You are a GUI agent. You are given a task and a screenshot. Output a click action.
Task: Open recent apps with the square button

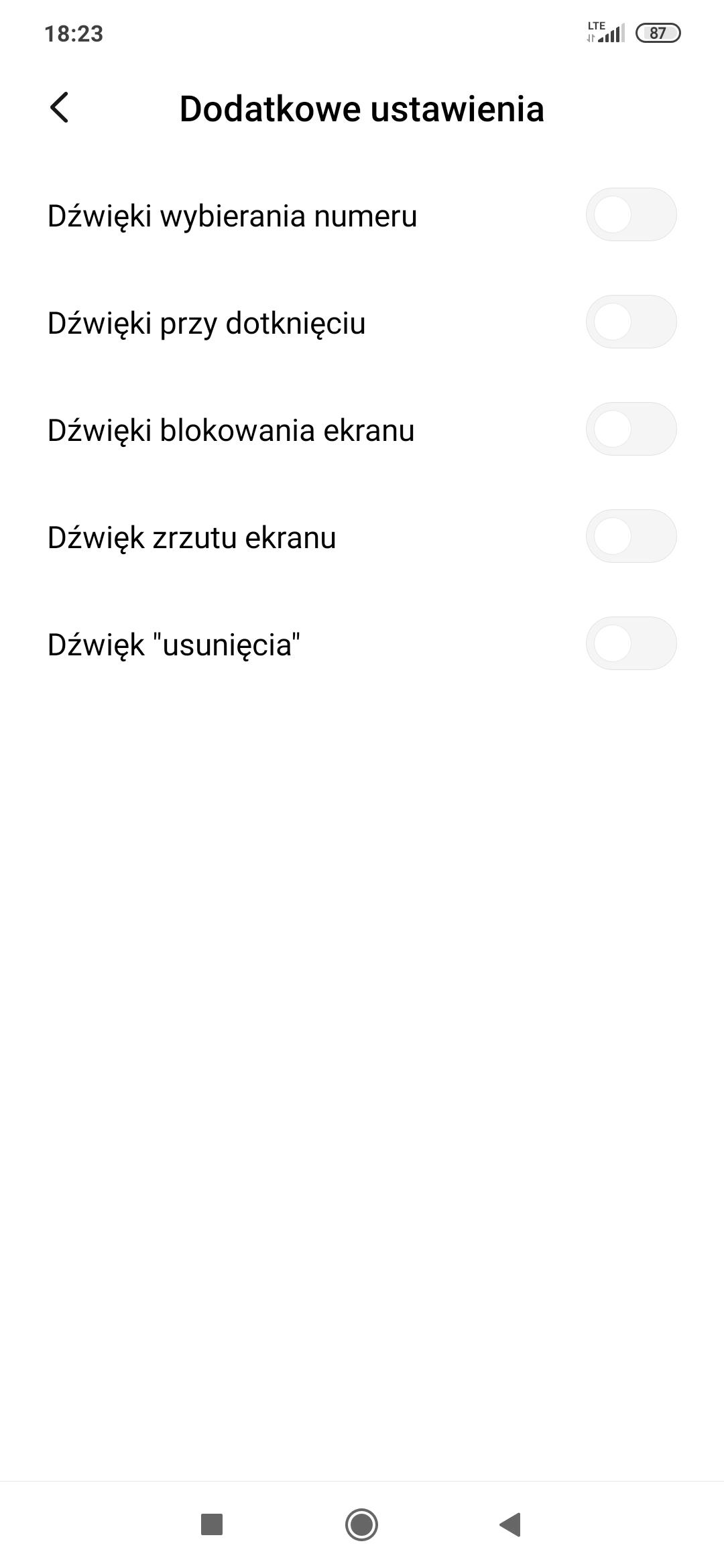[212, 1524]
